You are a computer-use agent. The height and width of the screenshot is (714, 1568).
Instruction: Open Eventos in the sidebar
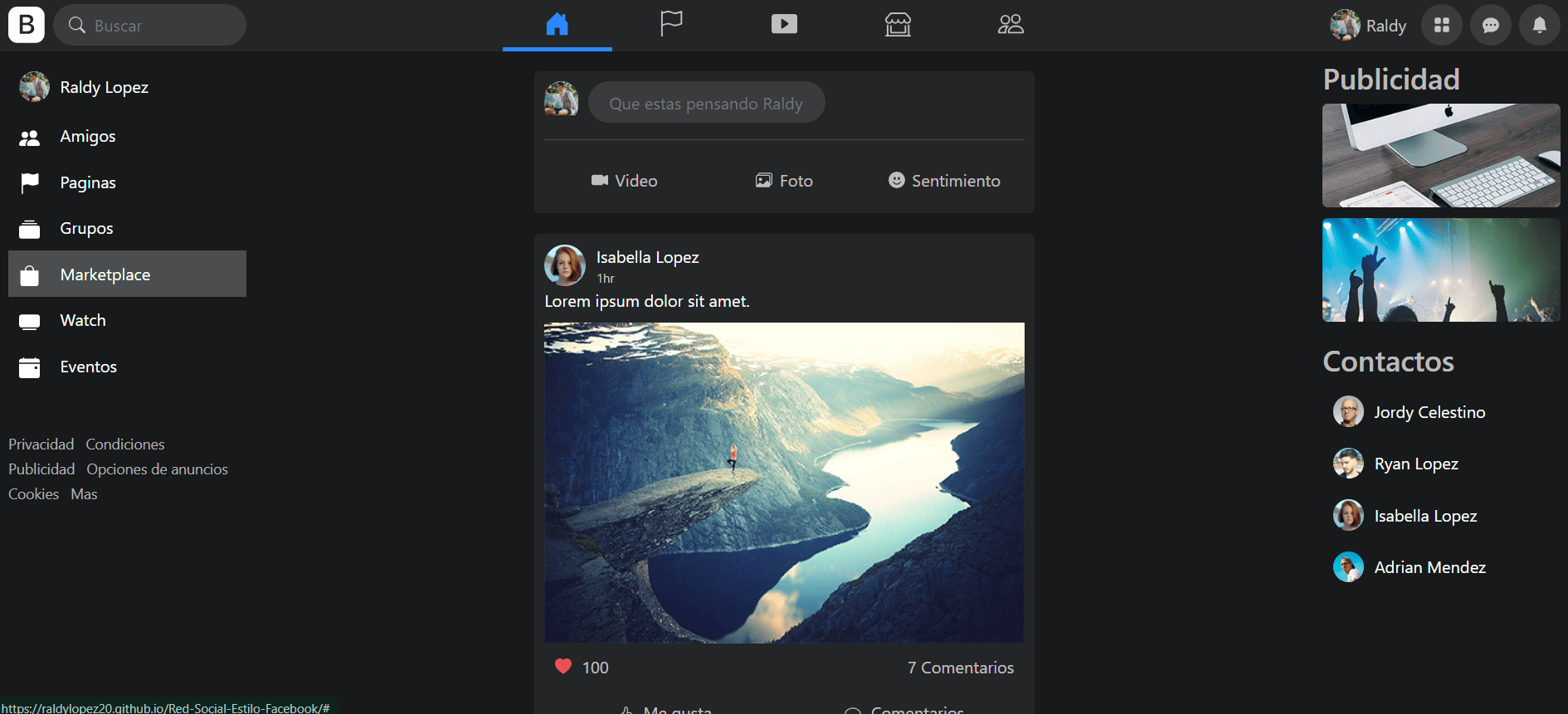[88, 367]
